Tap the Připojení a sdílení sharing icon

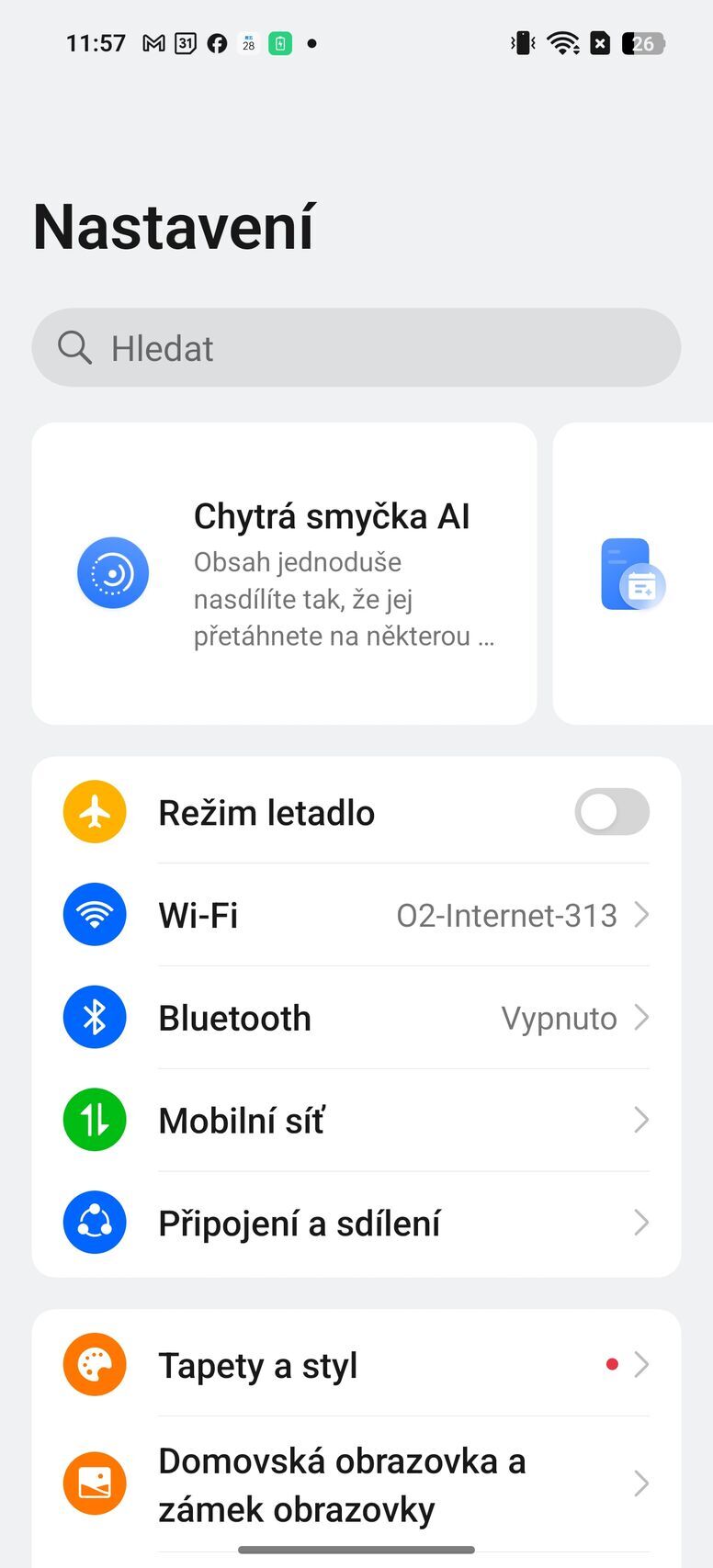point(94,1223)
